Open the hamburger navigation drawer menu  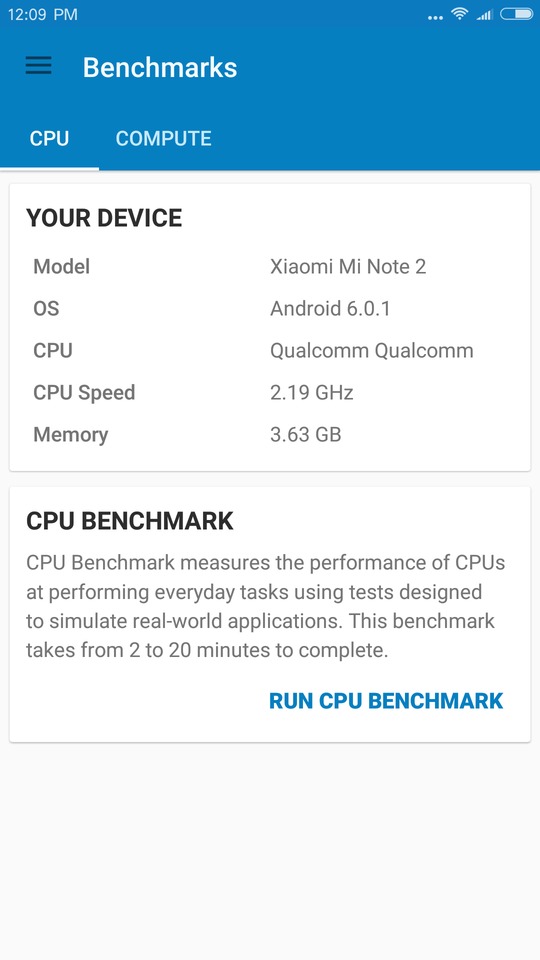pos(38,66)
